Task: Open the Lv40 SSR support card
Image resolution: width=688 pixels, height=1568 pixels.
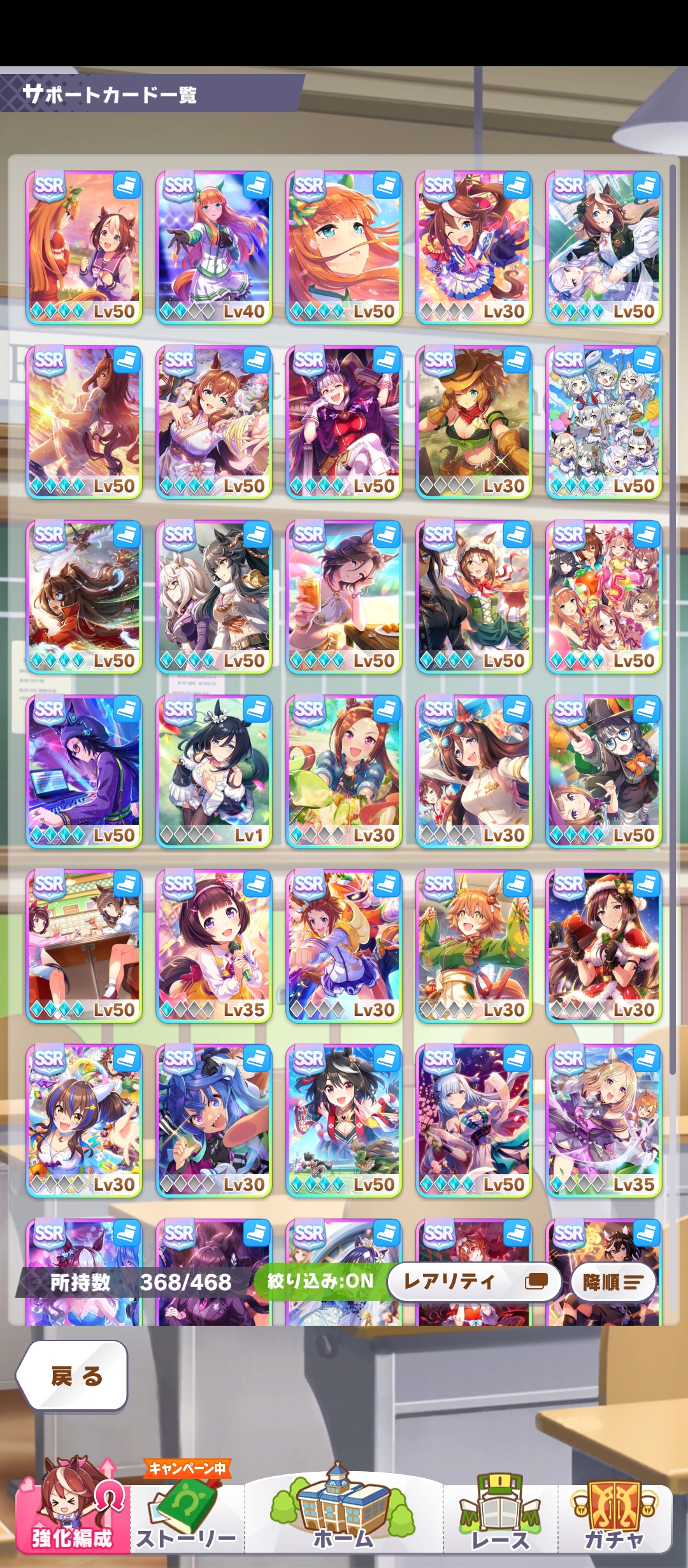Action: [x=214, y=247]
